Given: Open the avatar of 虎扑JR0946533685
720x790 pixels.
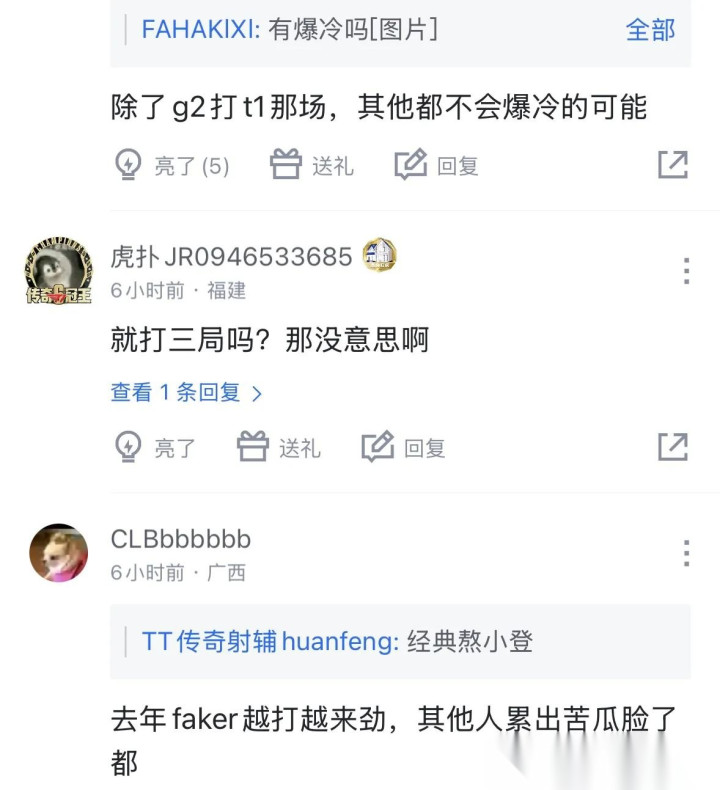Looking at the screenshot, I should click(58, 270).
